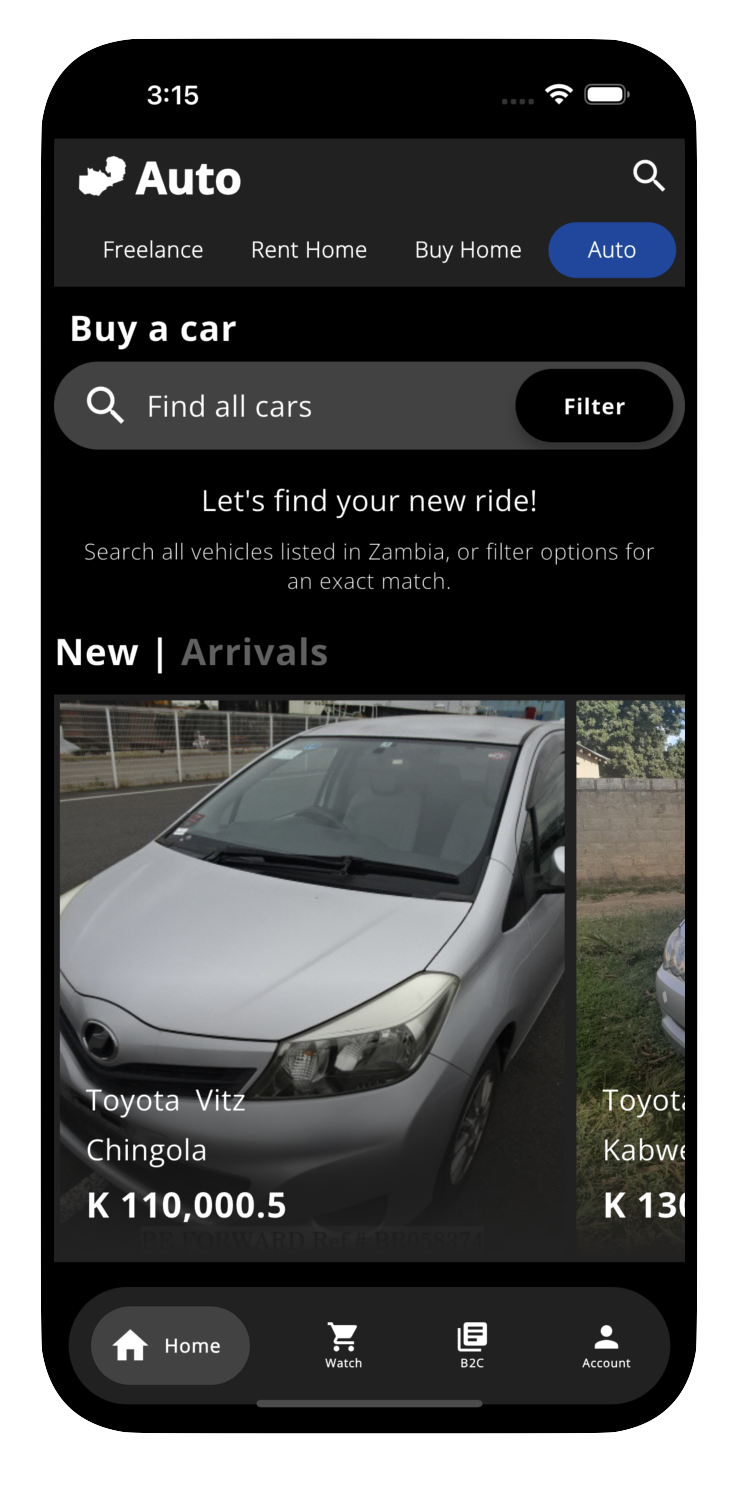Open the Toyota Vitz Chingola listing
This screenshot has height=1488, width=746.
click(x=312, y=978)
